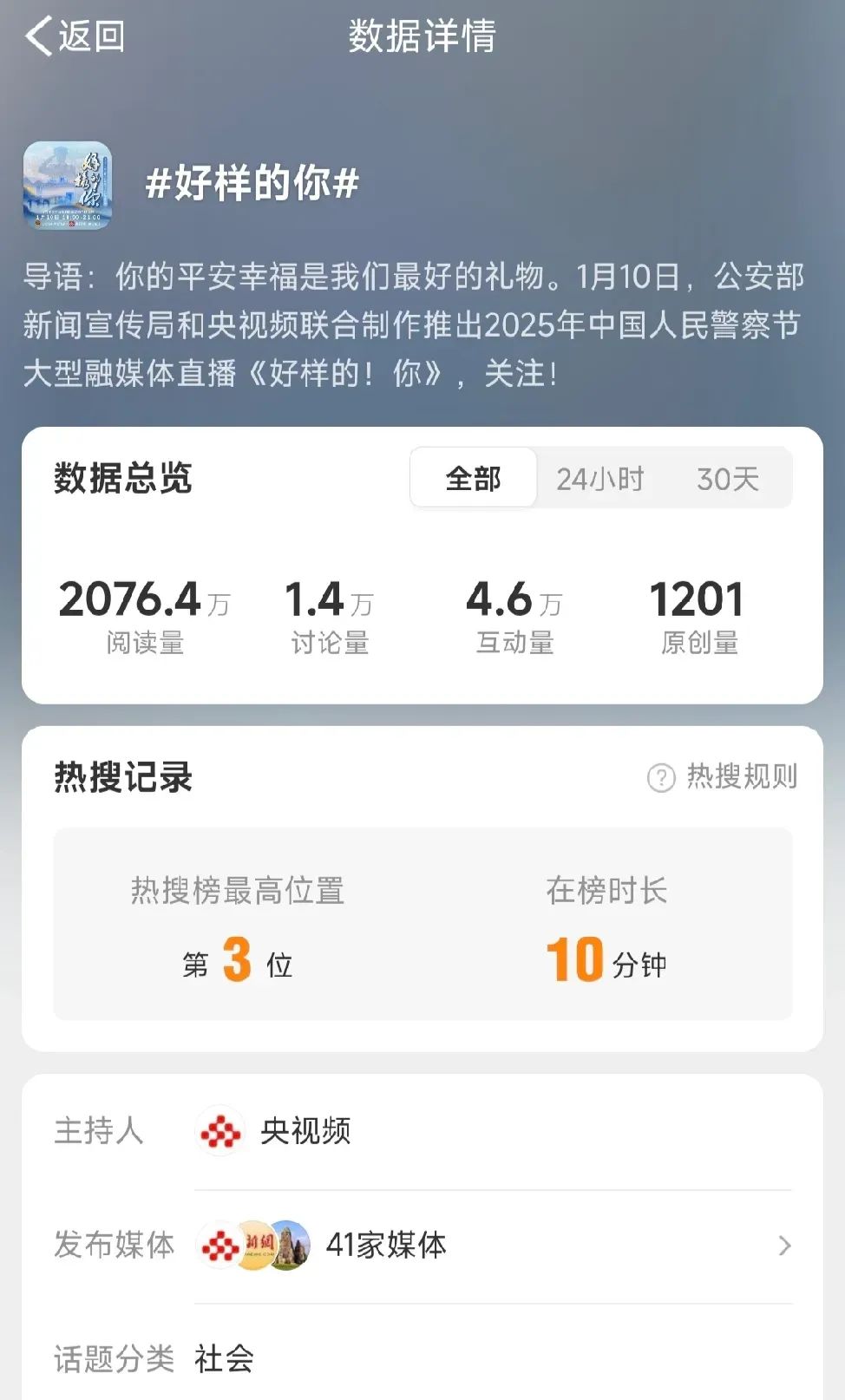Viewport: 845px width, 1400px height.
Task: Go back using the 返回 button
Action: coord(75,36)
